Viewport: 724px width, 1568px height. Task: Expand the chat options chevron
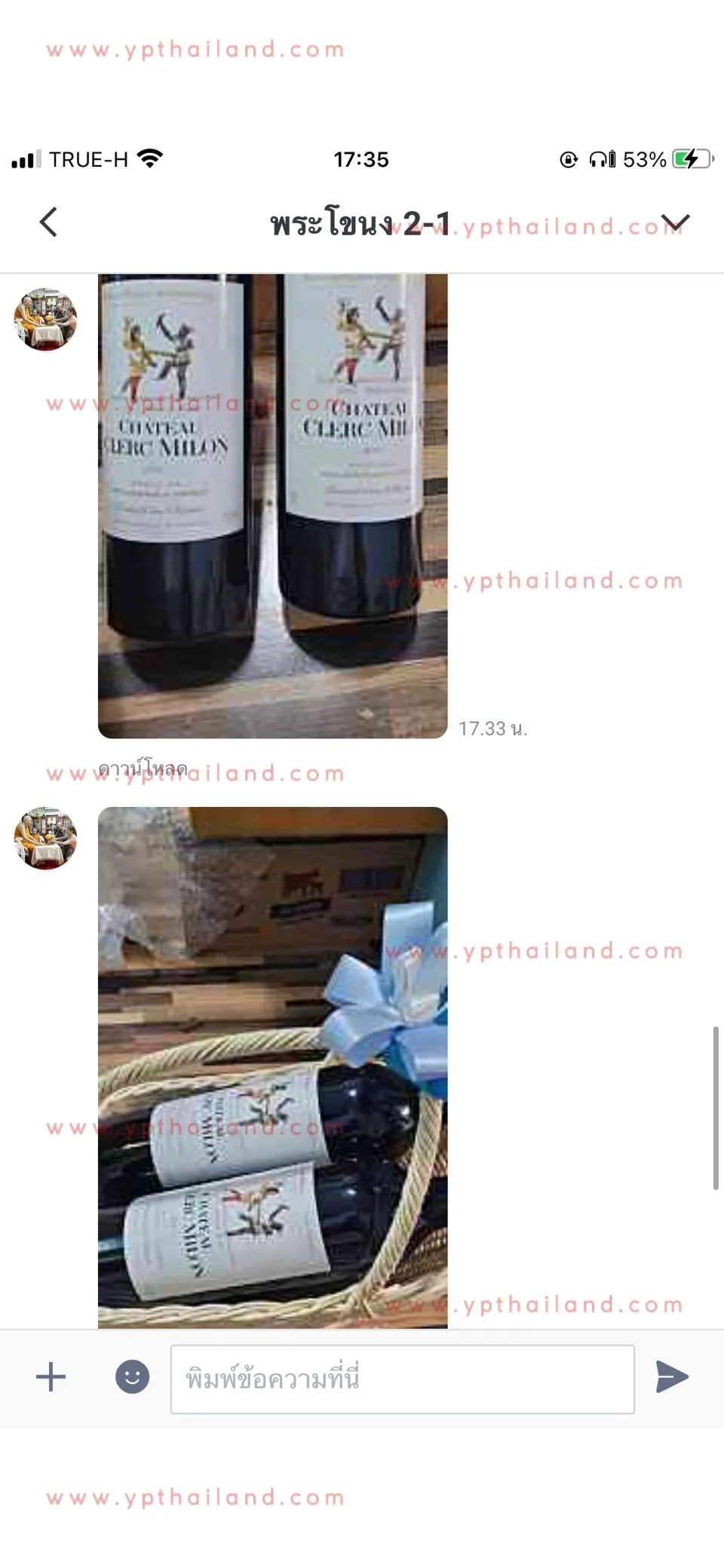coord(675,222)
